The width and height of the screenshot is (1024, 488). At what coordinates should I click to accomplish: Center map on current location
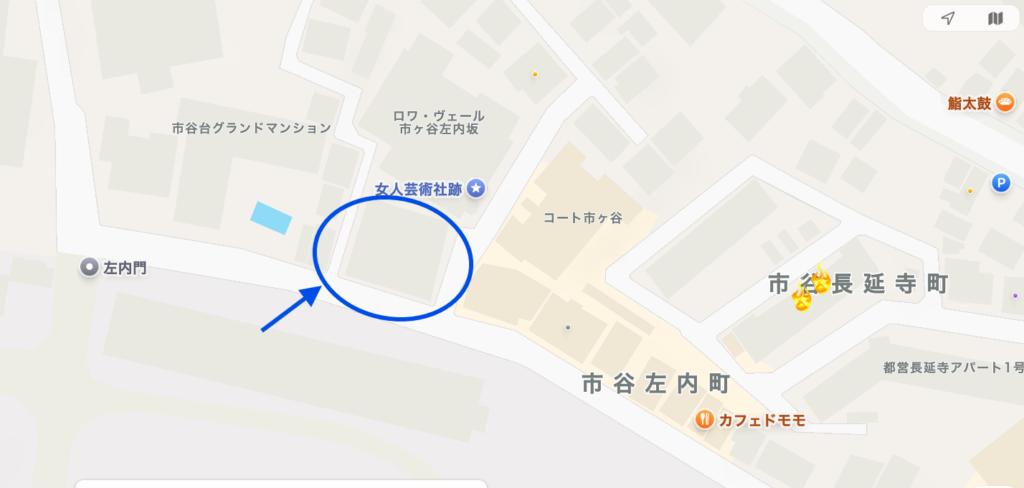click(x=948, y=19)
